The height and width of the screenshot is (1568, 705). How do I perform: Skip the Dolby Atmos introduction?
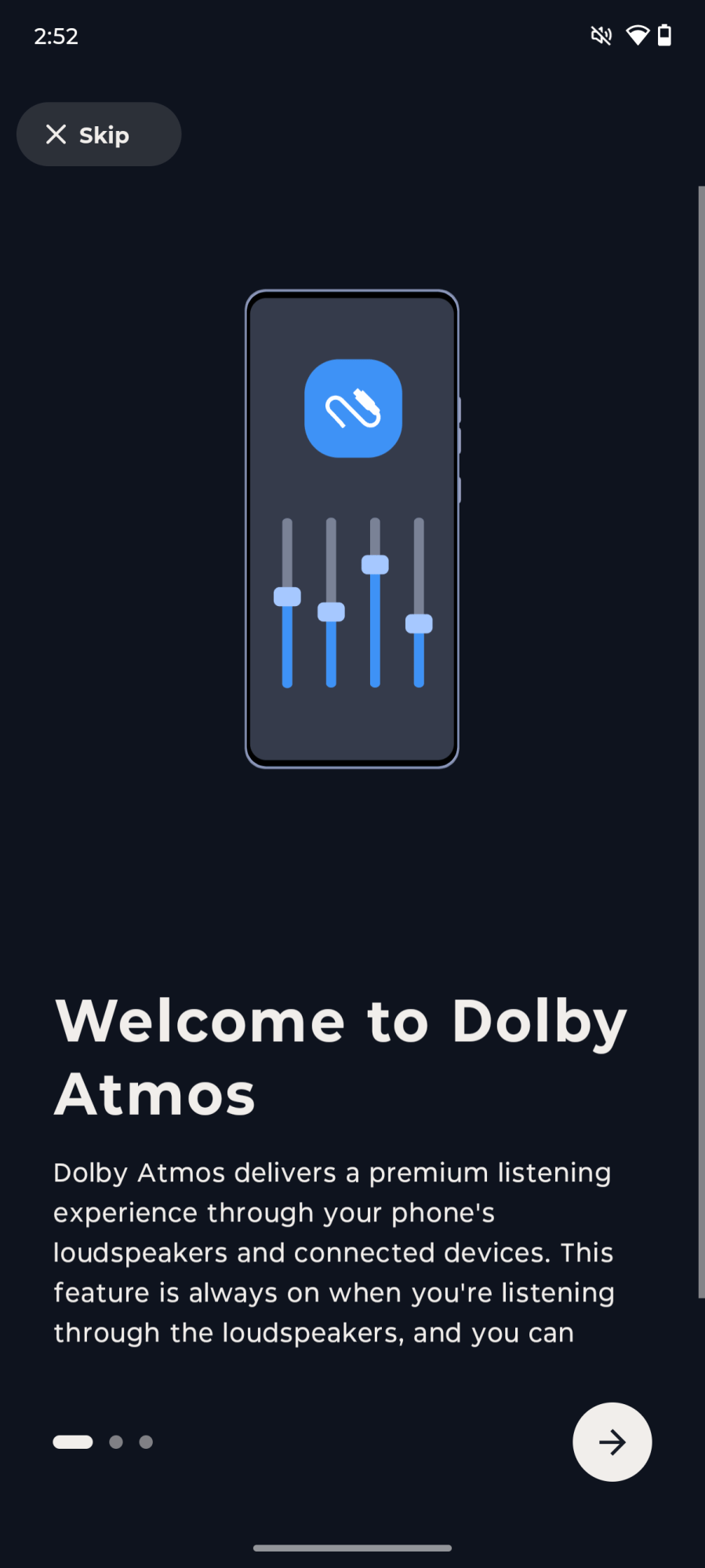click(x=99, y=135)
